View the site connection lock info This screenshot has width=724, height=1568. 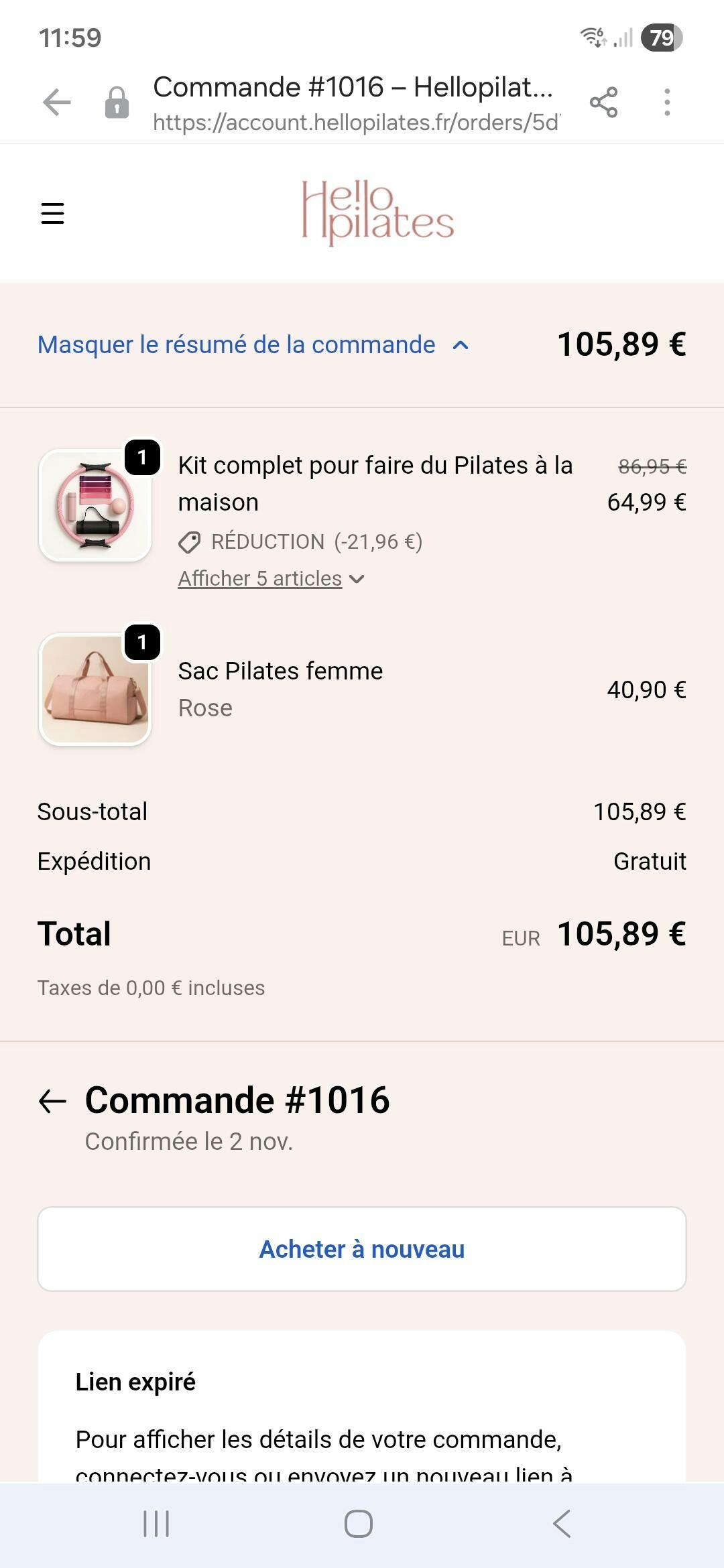pyautogui.click(x=117, y=103)
